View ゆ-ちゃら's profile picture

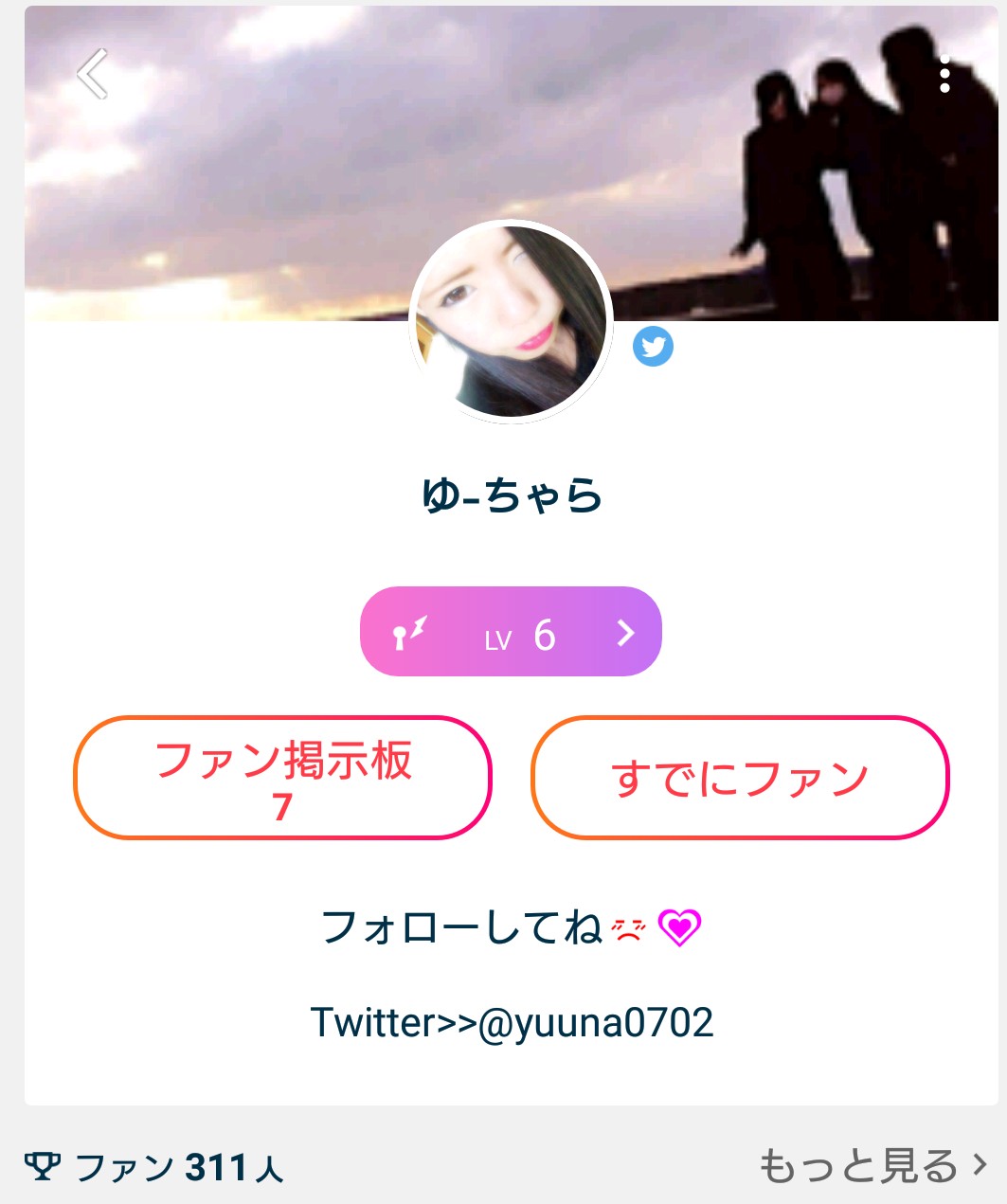click(512, 322)
